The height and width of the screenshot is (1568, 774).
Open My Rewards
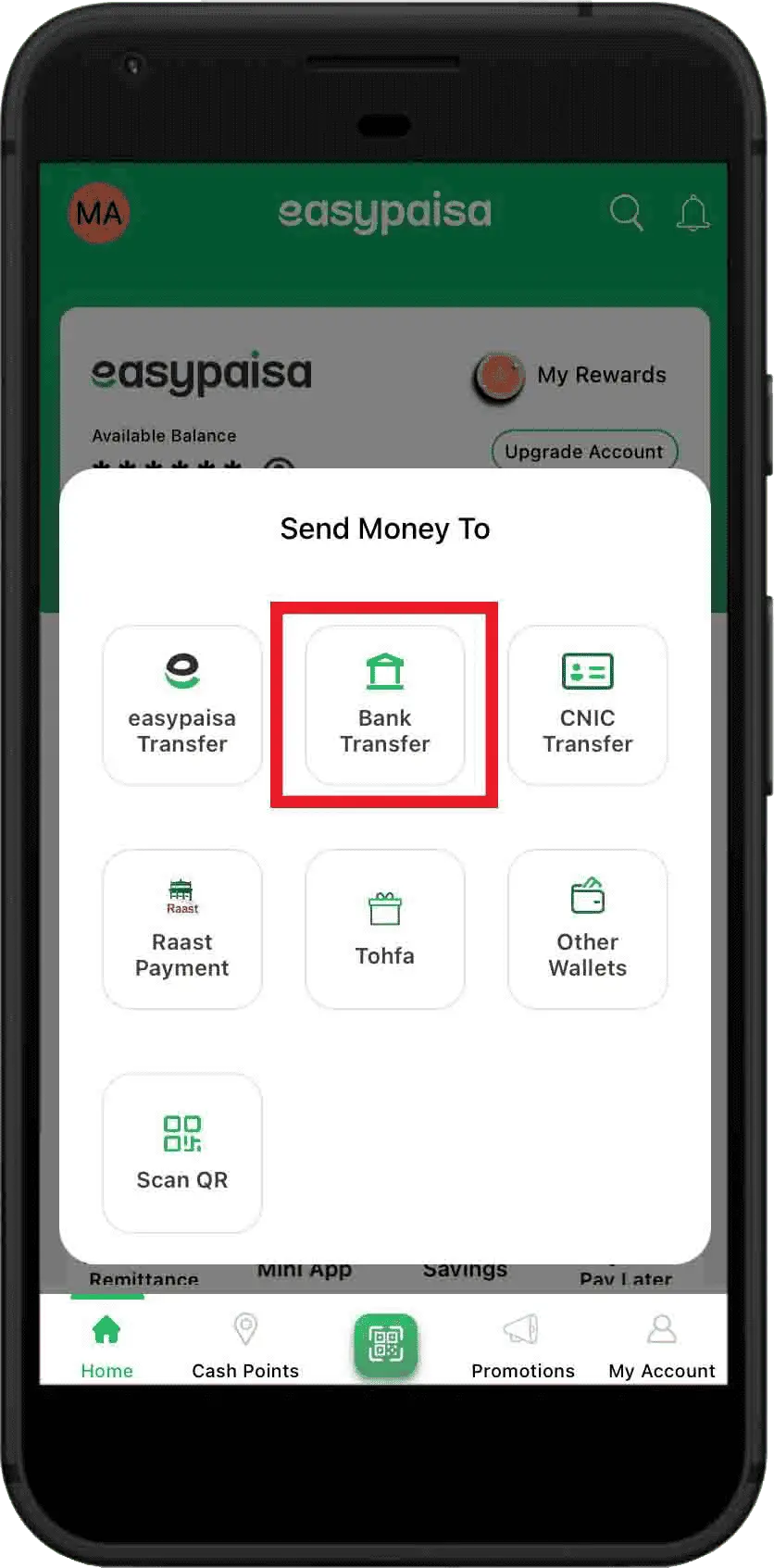pos(570,376)
